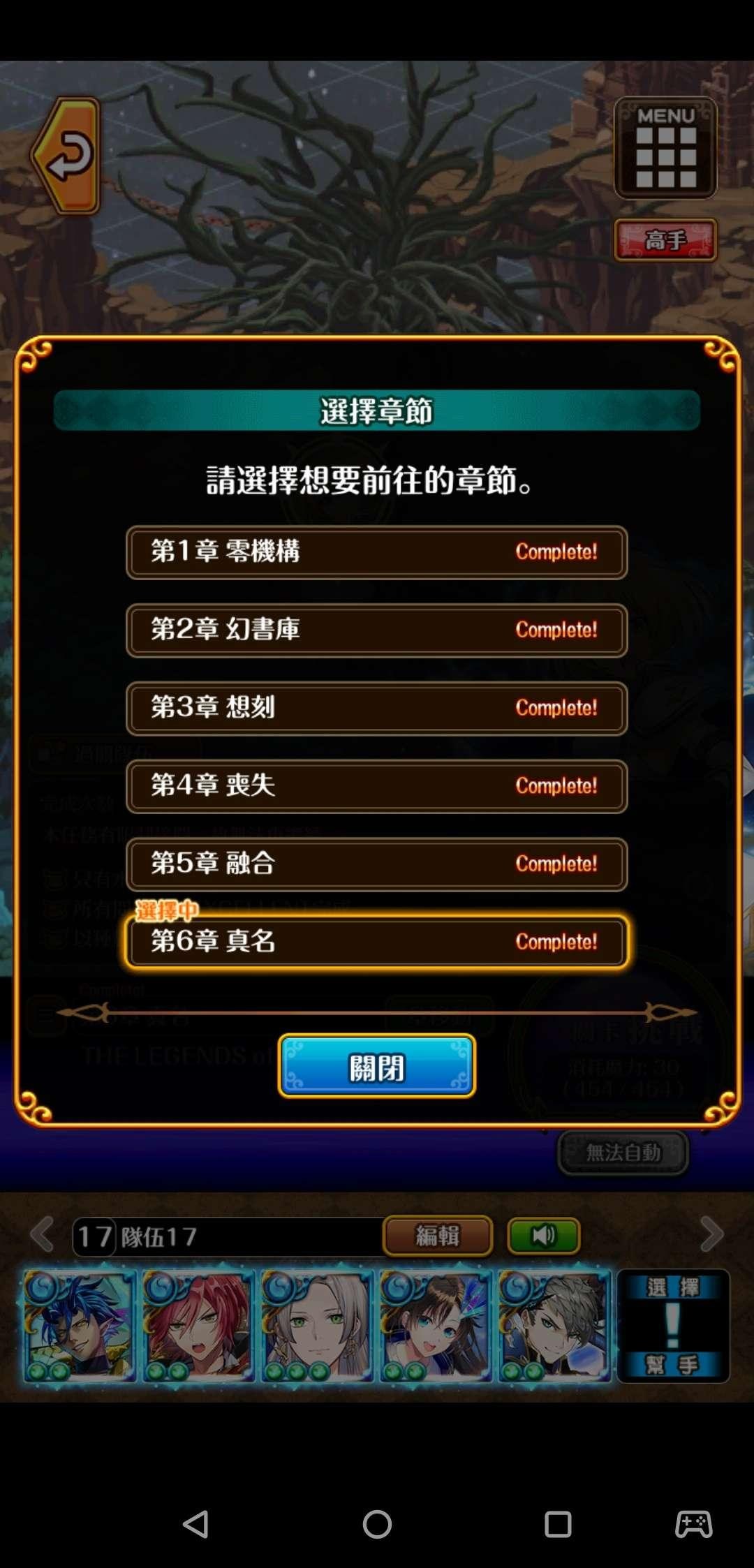Close the chapter selection dialog with 關閉

coord(376,1066)
